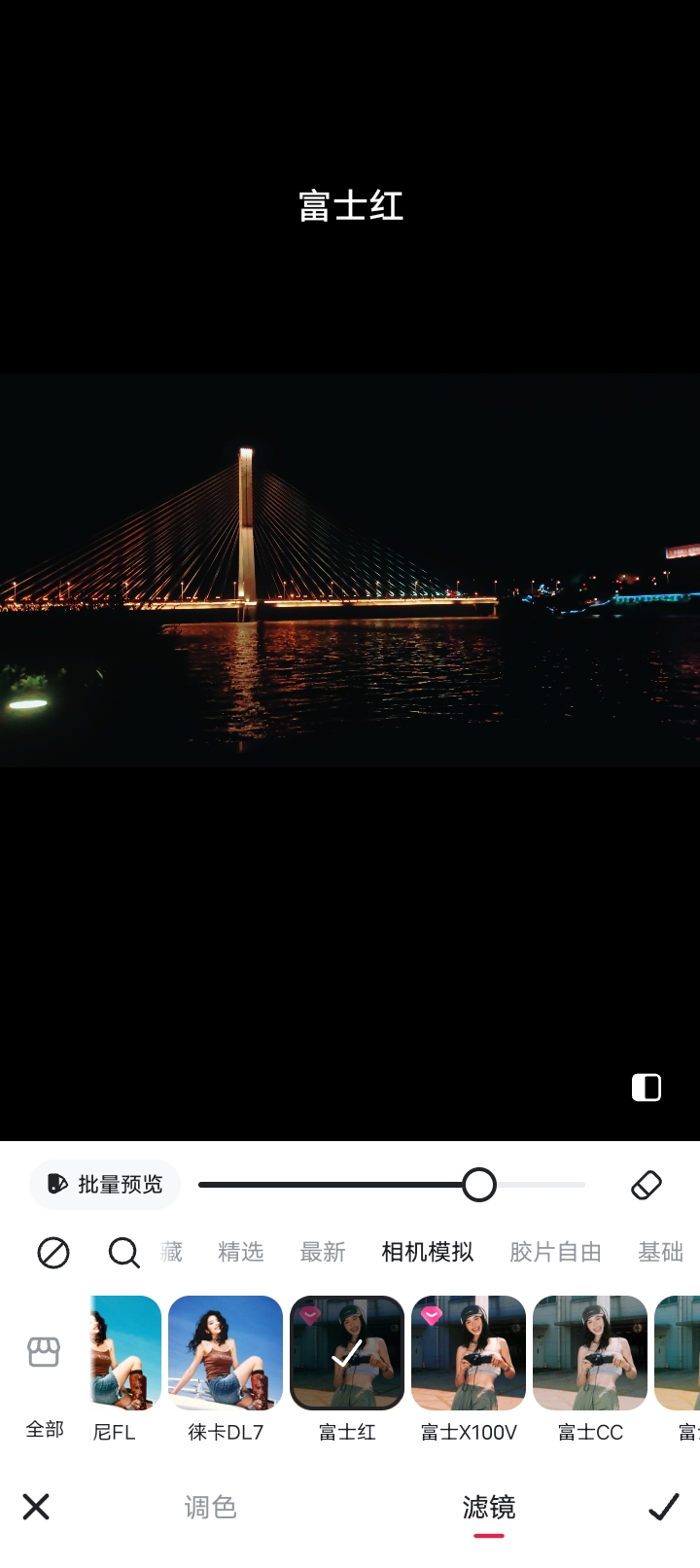Tap the before/after compare icon
700x1568 pixels.
647,1087
